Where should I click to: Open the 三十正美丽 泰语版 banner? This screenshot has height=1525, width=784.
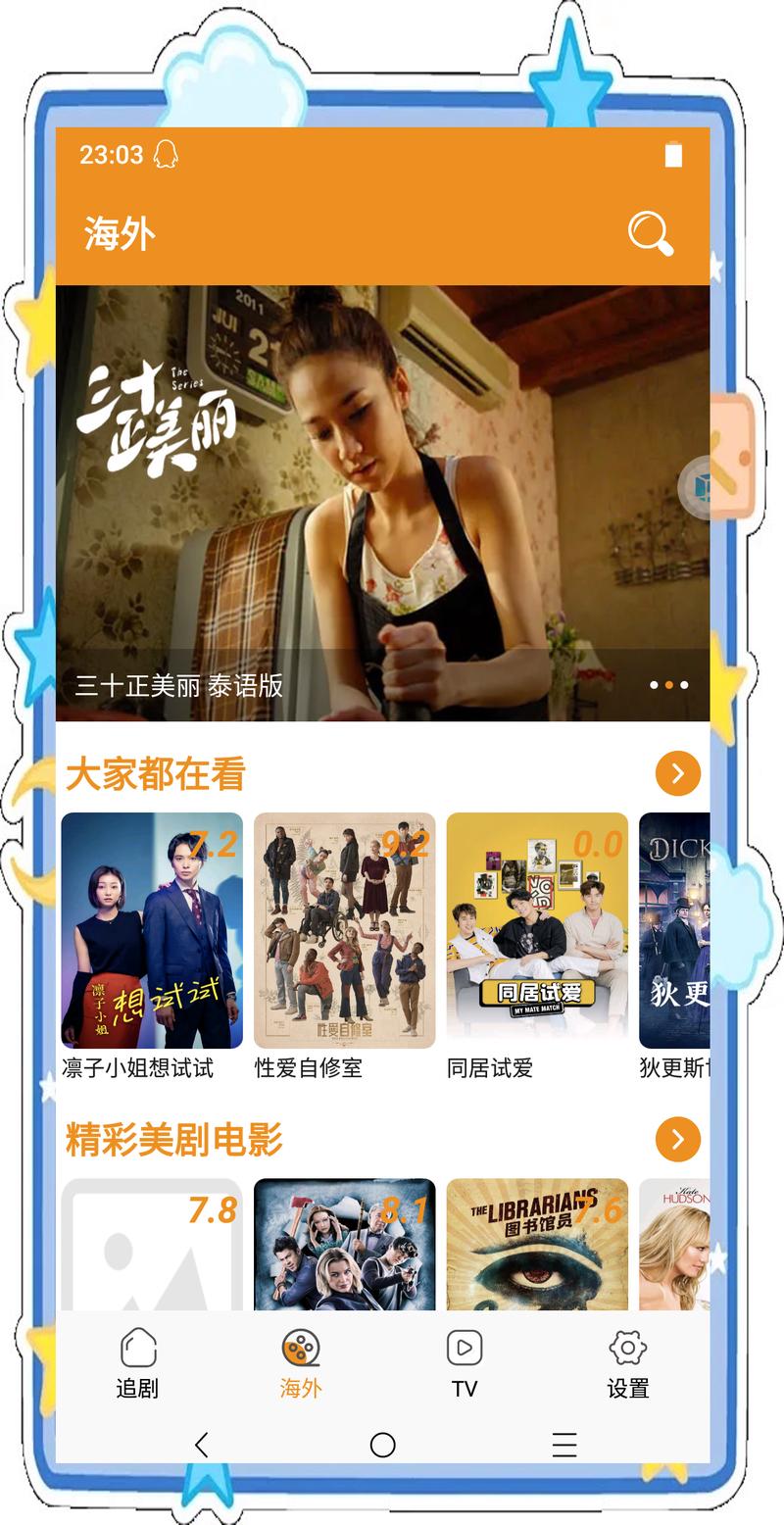(382, 503)
